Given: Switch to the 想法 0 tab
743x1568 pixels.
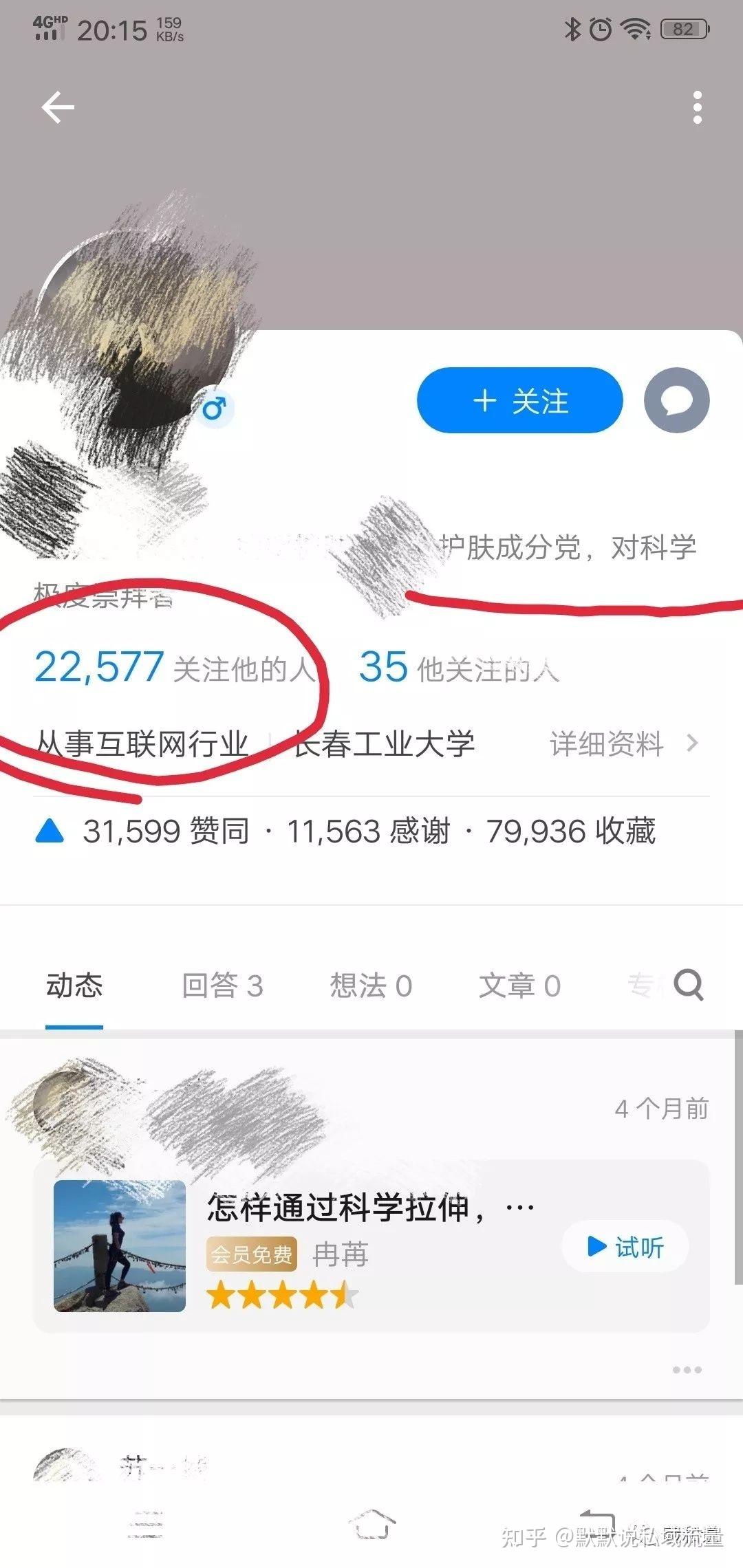Looking at the screenshot, I should pyautogui.click(x=371, y=986).
